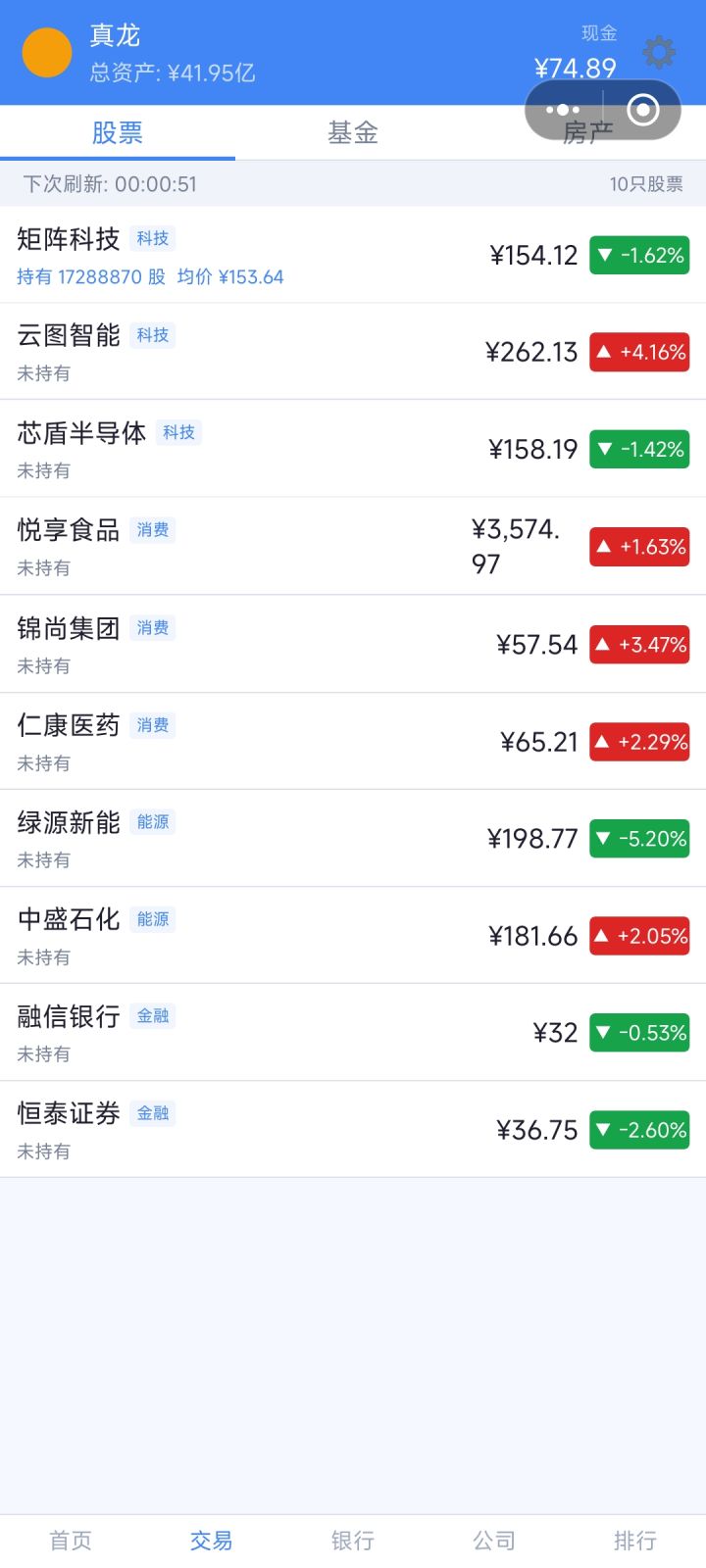Go to the 排行 bottom tab
The width and height of the screenshot is (706, 1568).
tap(635, 1541)
